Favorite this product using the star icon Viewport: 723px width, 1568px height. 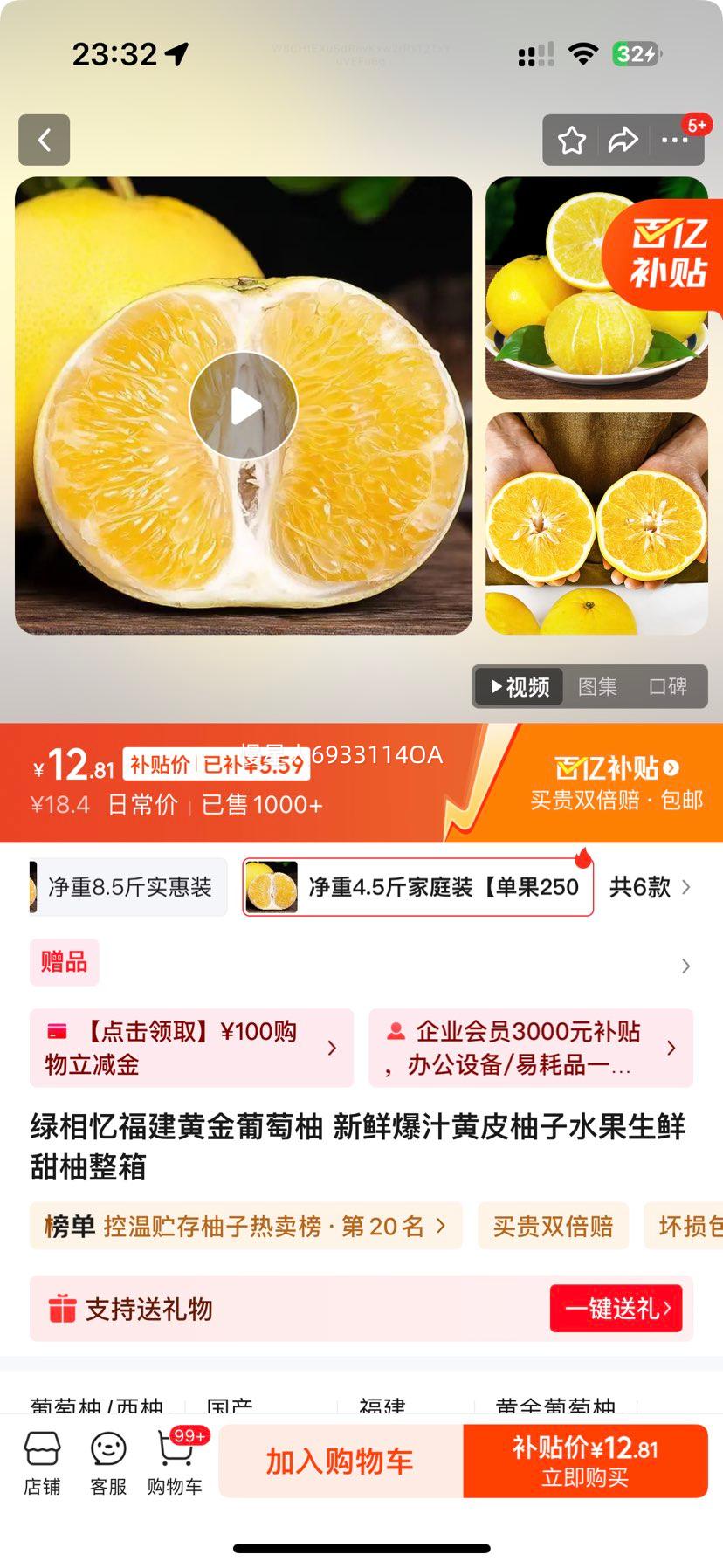[573, 140]
